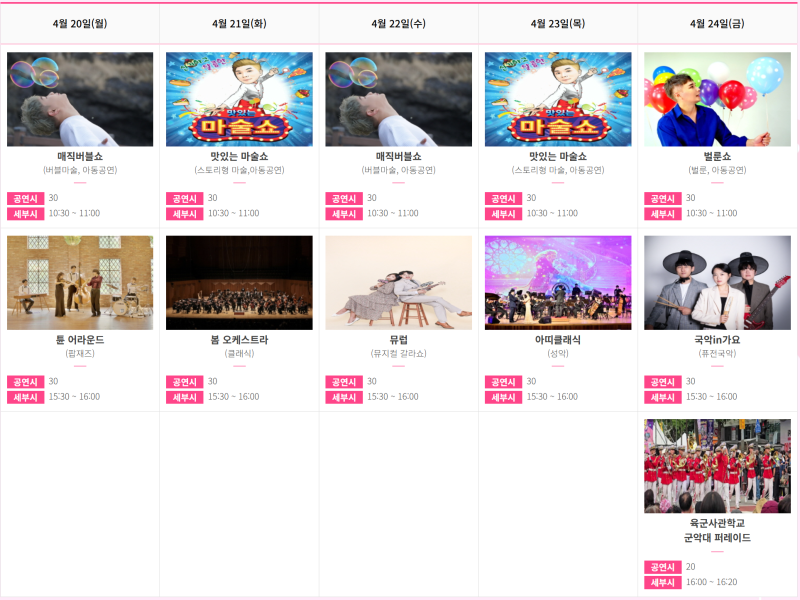This screenshot has height=600, width=800.
Task: View the 튠 어라운드 pop jazz performance
Action: 80,283
